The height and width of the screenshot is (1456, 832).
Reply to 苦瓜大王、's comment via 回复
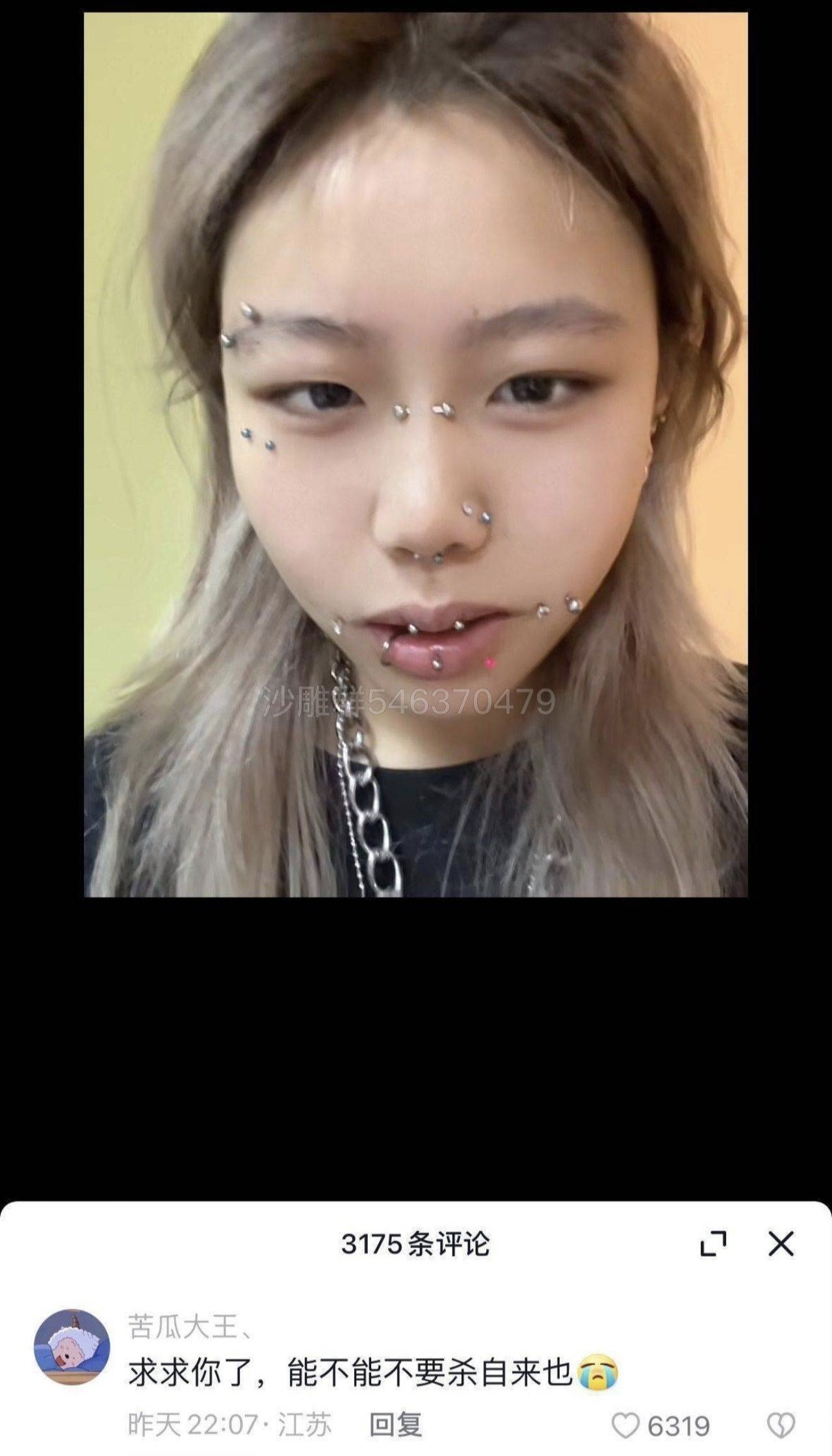pyautogui.click(x=396, y=1425)
